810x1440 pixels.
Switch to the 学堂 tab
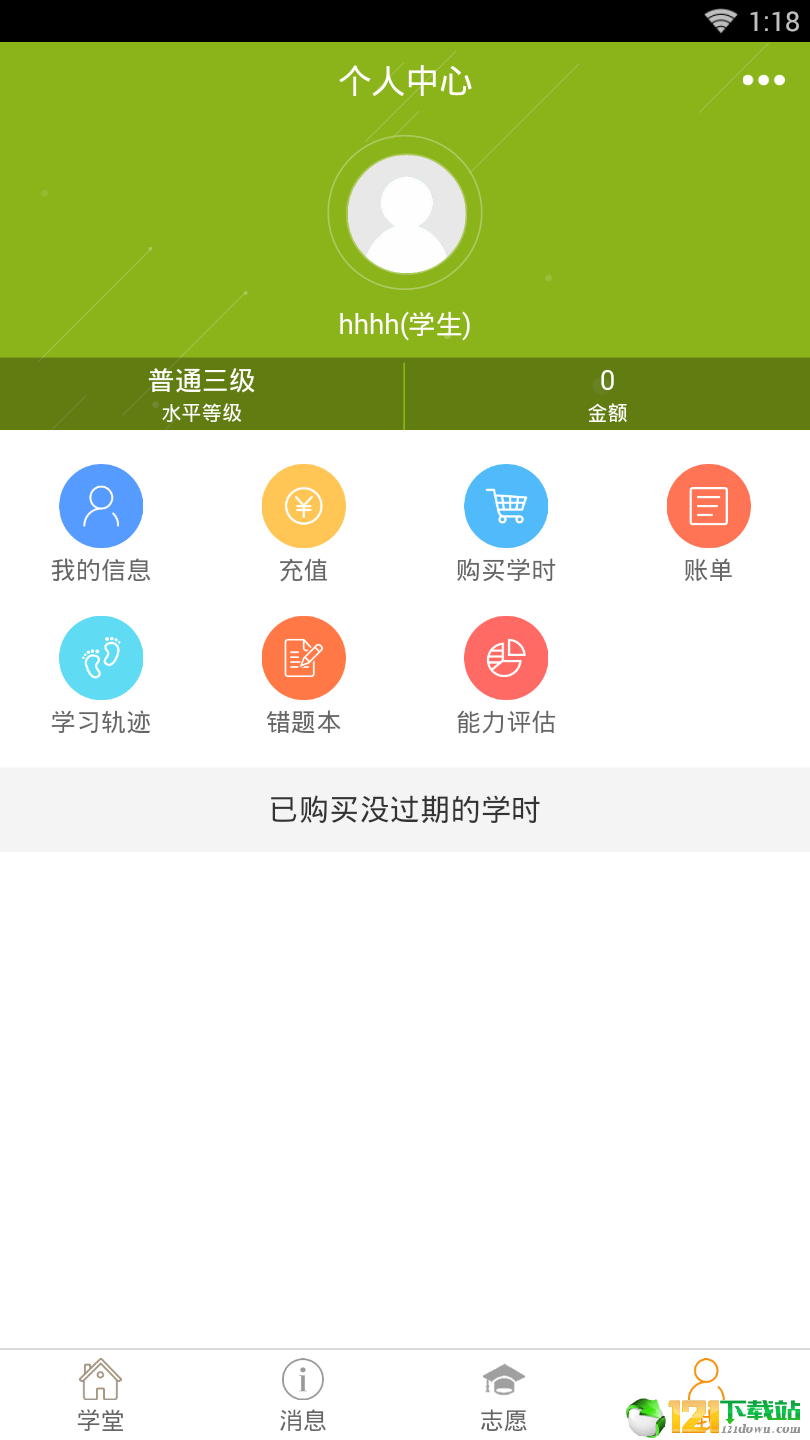(x=101, y=1395)
